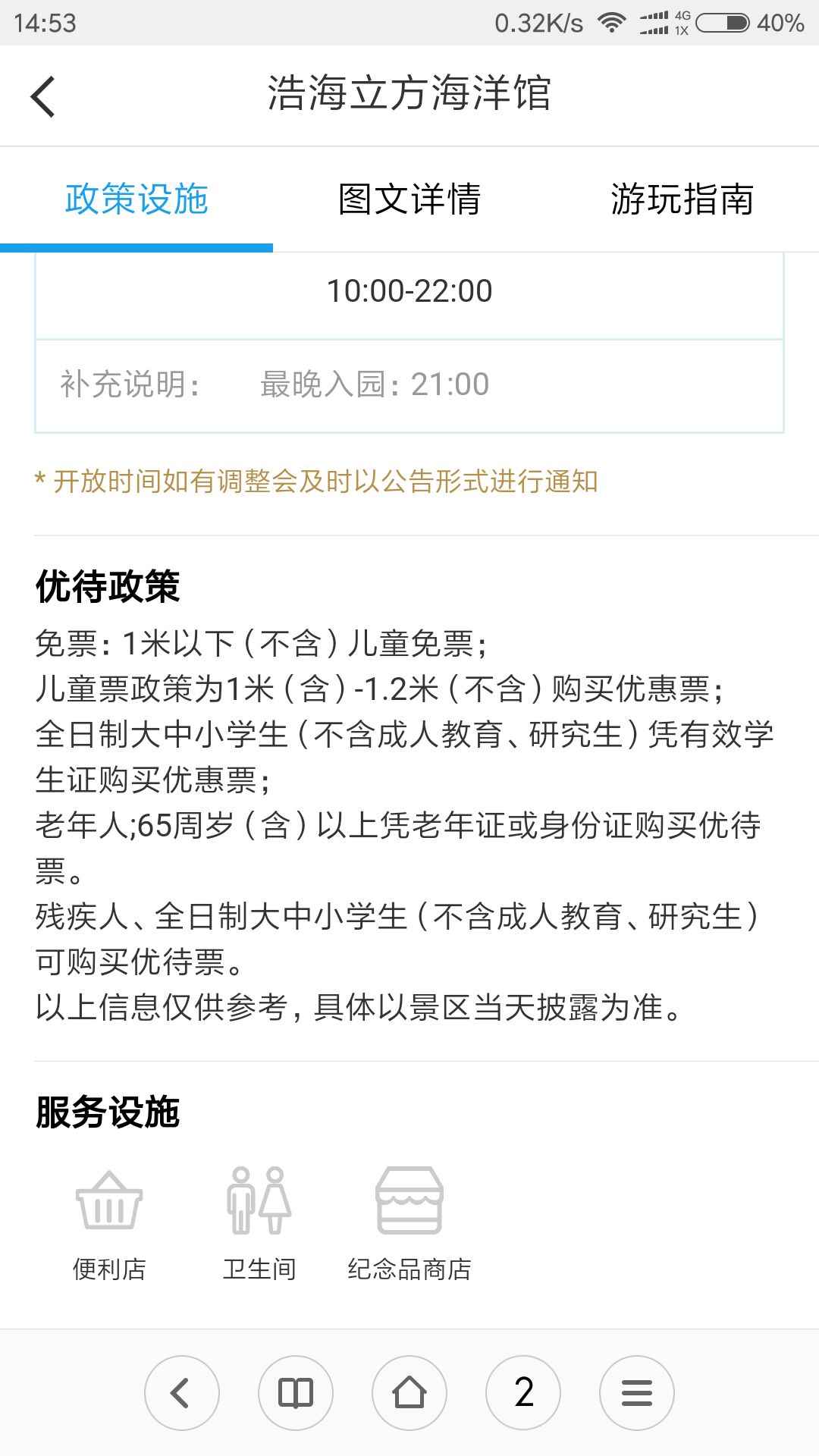Open the browser bookmarks book icon
Viewport: 819px width, 1456px height.
(296, 1393)
